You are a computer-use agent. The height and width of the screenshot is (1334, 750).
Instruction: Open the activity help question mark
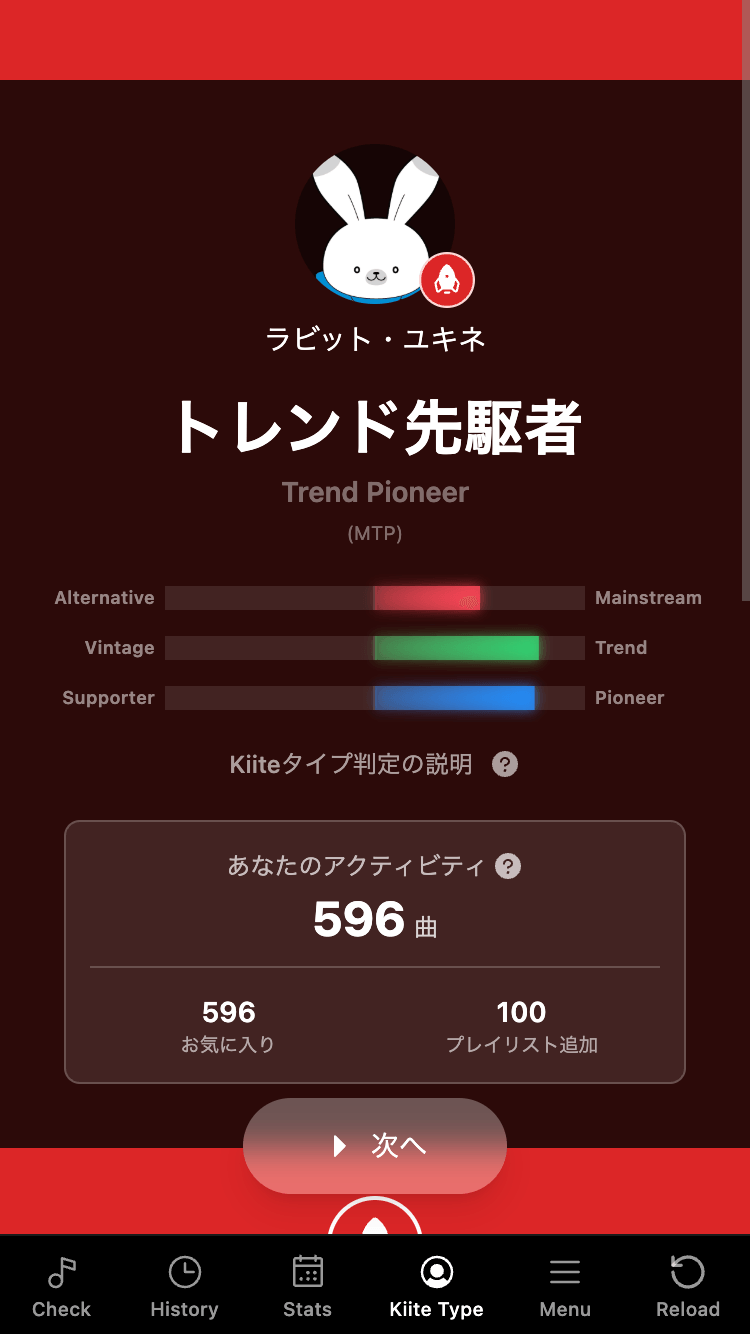[508, 866]
